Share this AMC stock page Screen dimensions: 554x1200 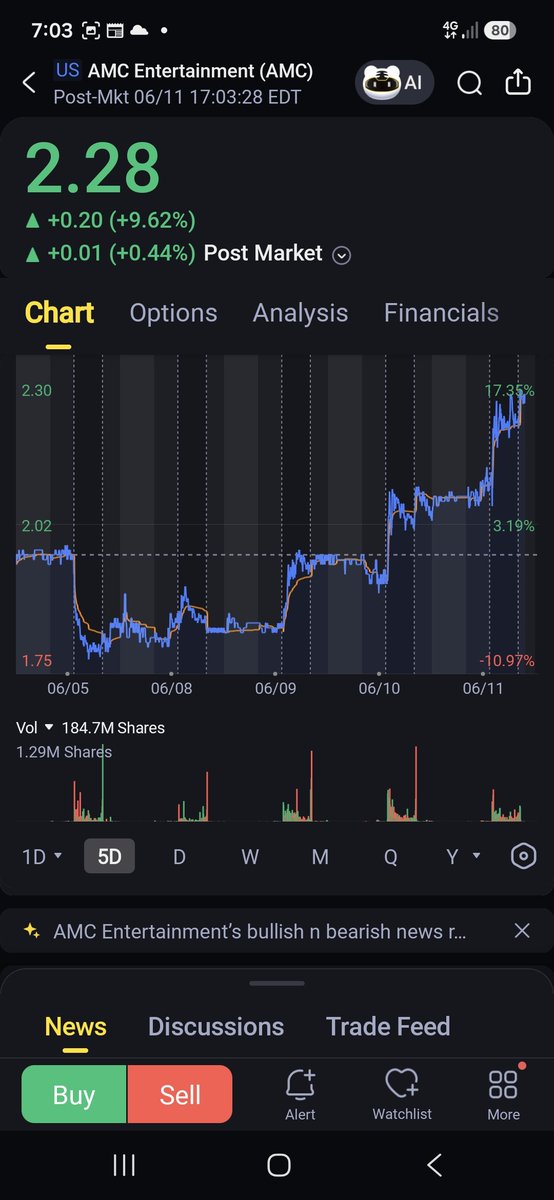(518, 82)
